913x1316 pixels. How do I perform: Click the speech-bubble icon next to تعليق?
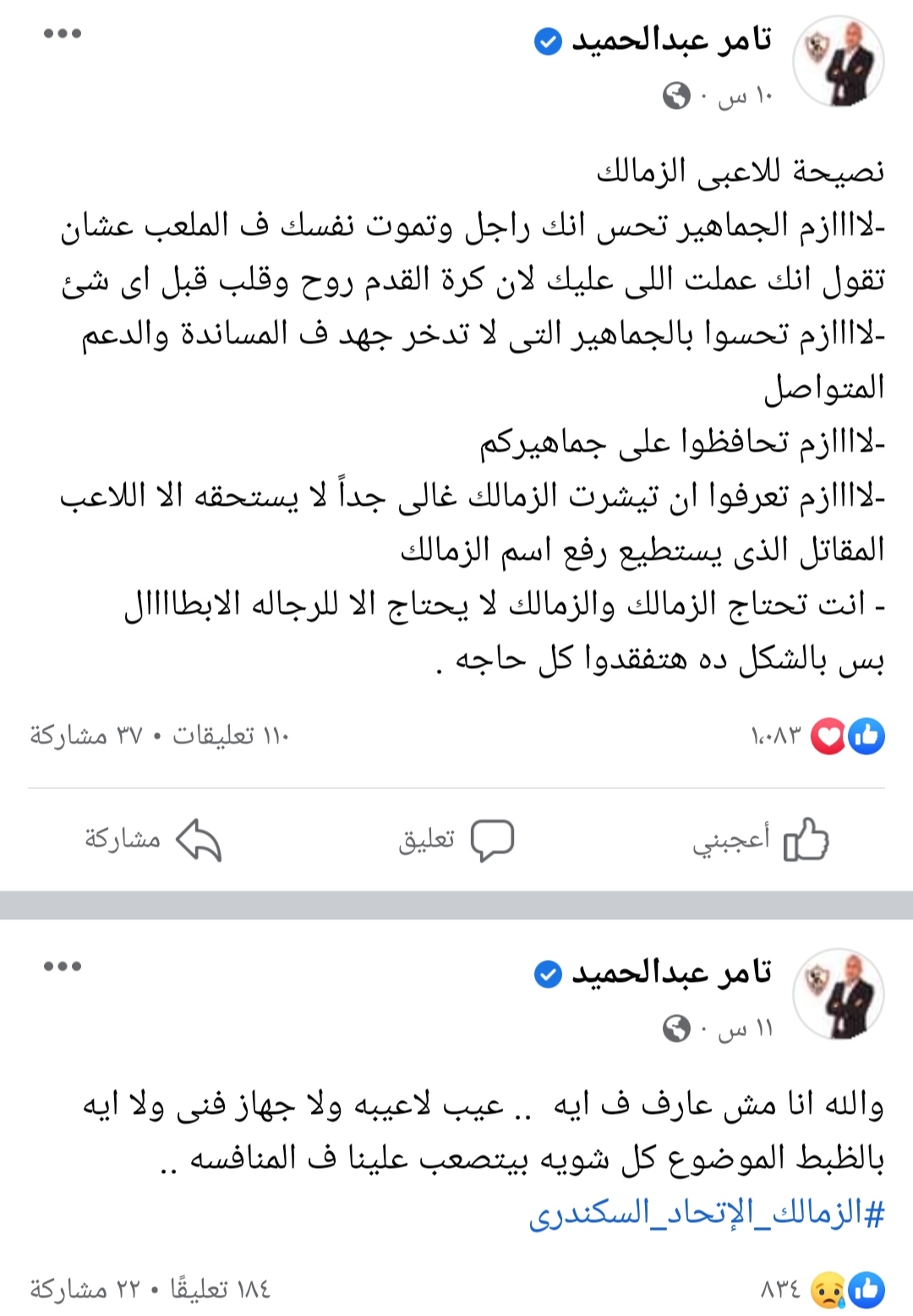point(494,839)
